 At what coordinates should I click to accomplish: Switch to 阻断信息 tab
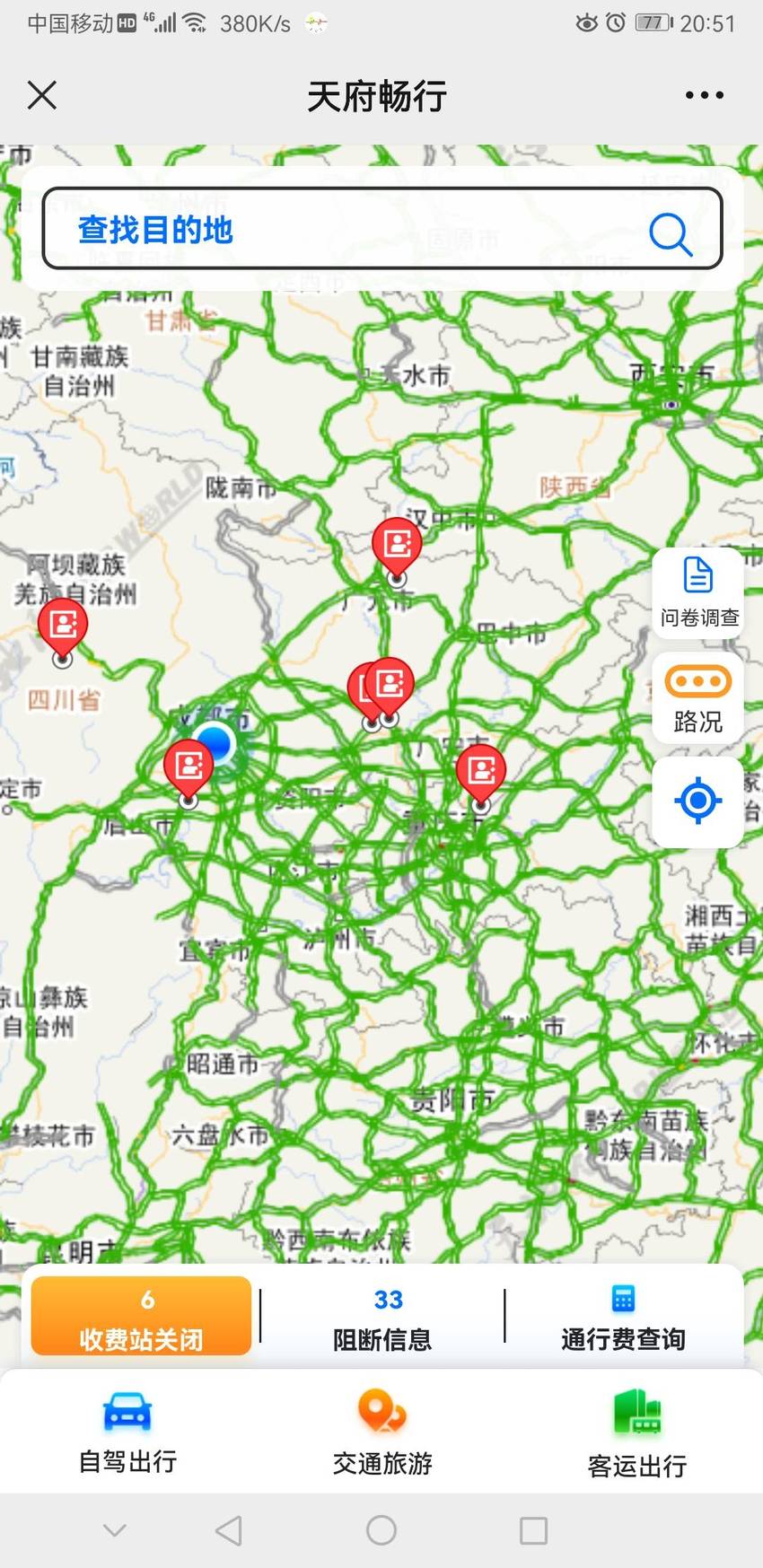point(382,1318)
